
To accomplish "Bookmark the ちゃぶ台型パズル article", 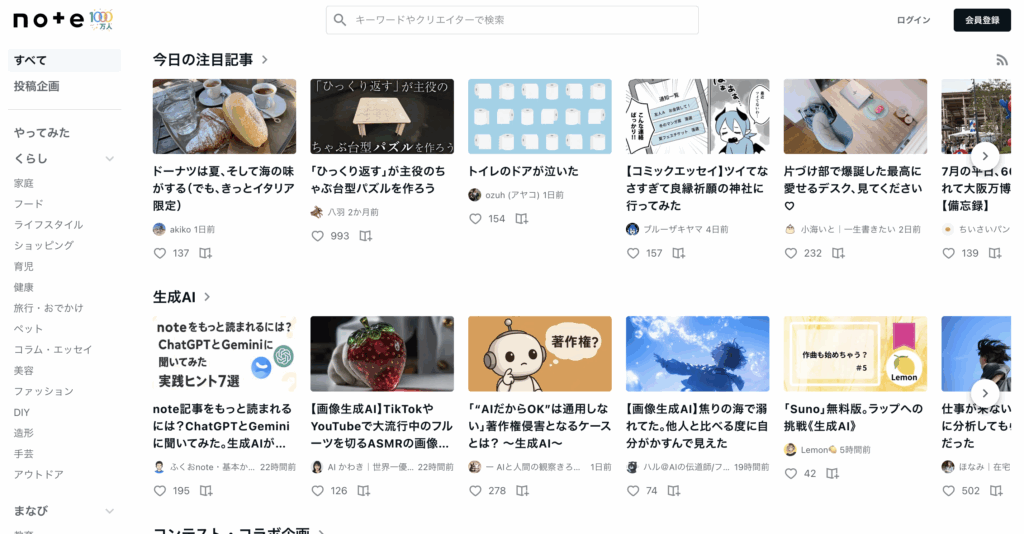I will pyautogui.click(x=366, y=236).
